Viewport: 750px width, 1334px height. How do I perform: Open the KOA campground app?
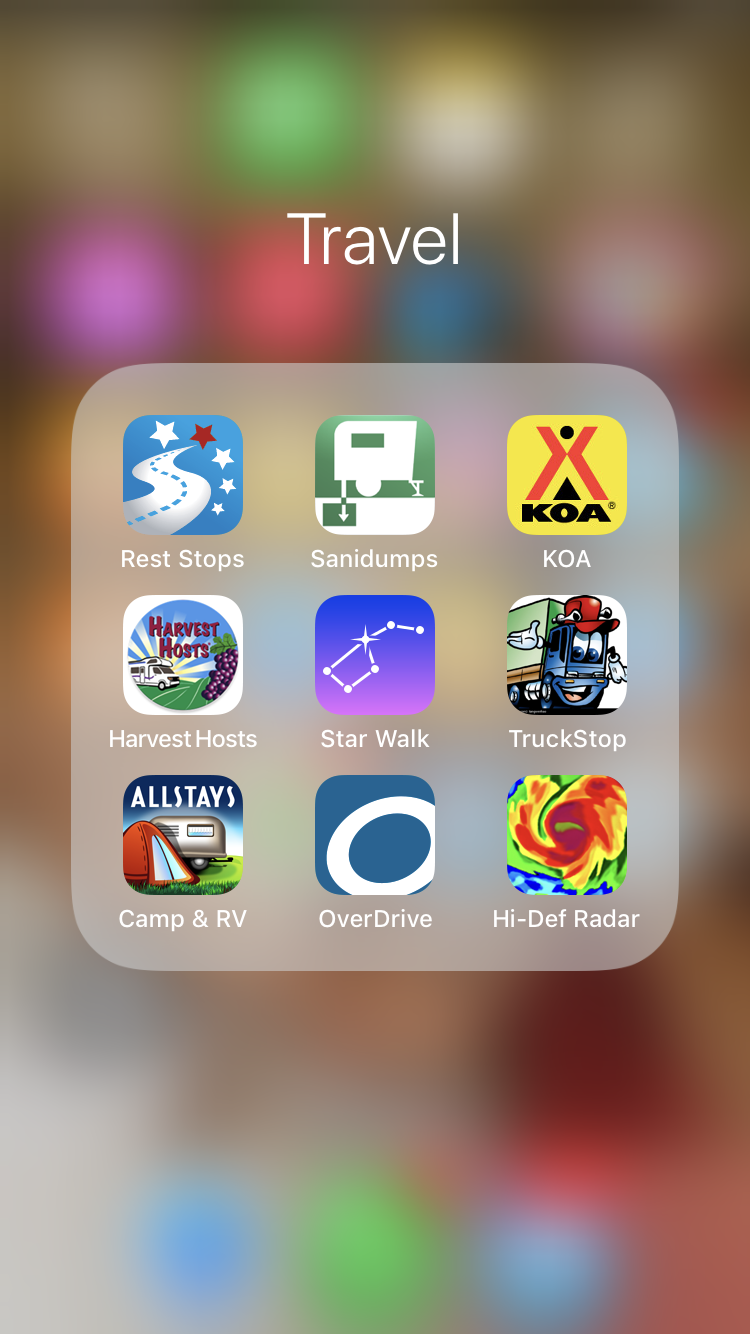tap(567, 475)
